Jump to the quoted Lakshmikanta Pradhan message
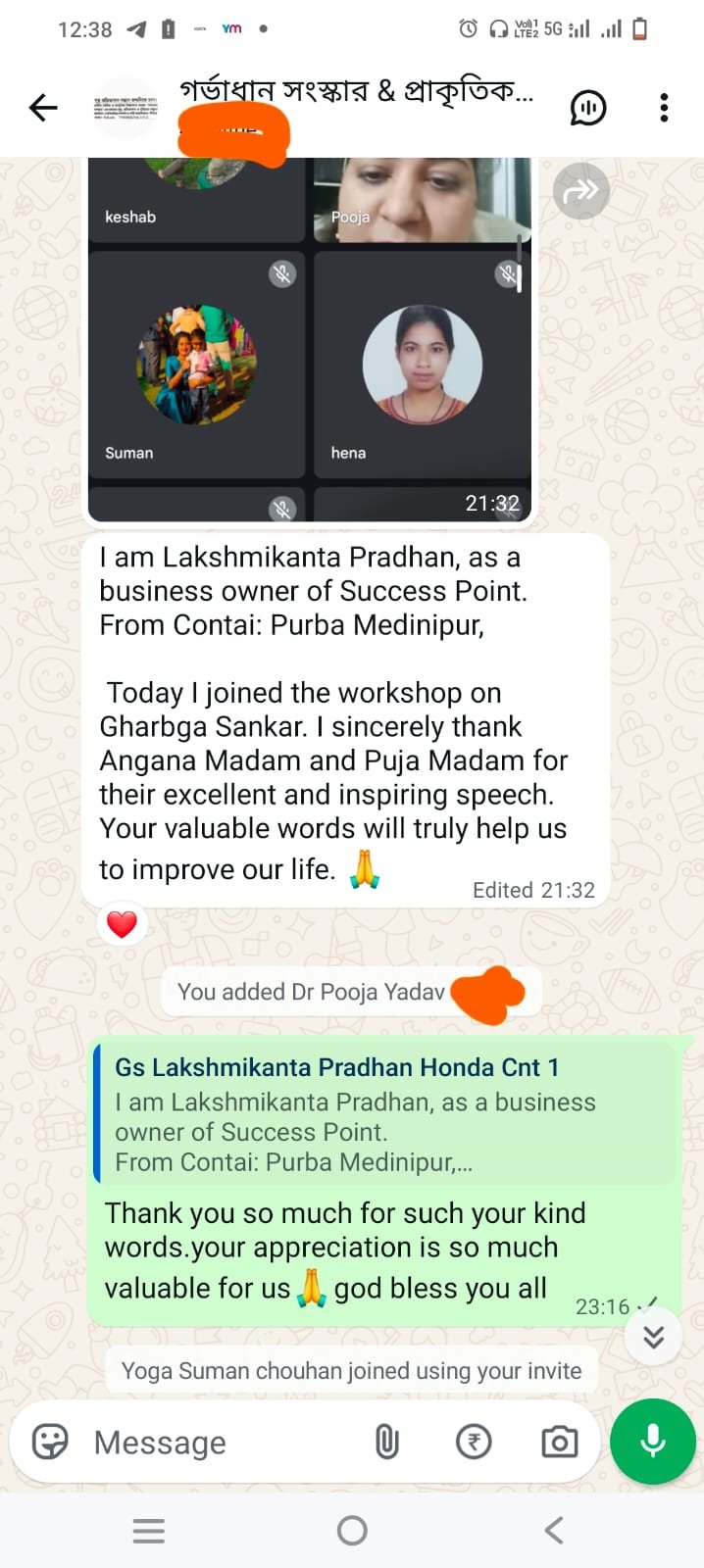The height and width of the screenshot is (1568, 704). 384,1114
